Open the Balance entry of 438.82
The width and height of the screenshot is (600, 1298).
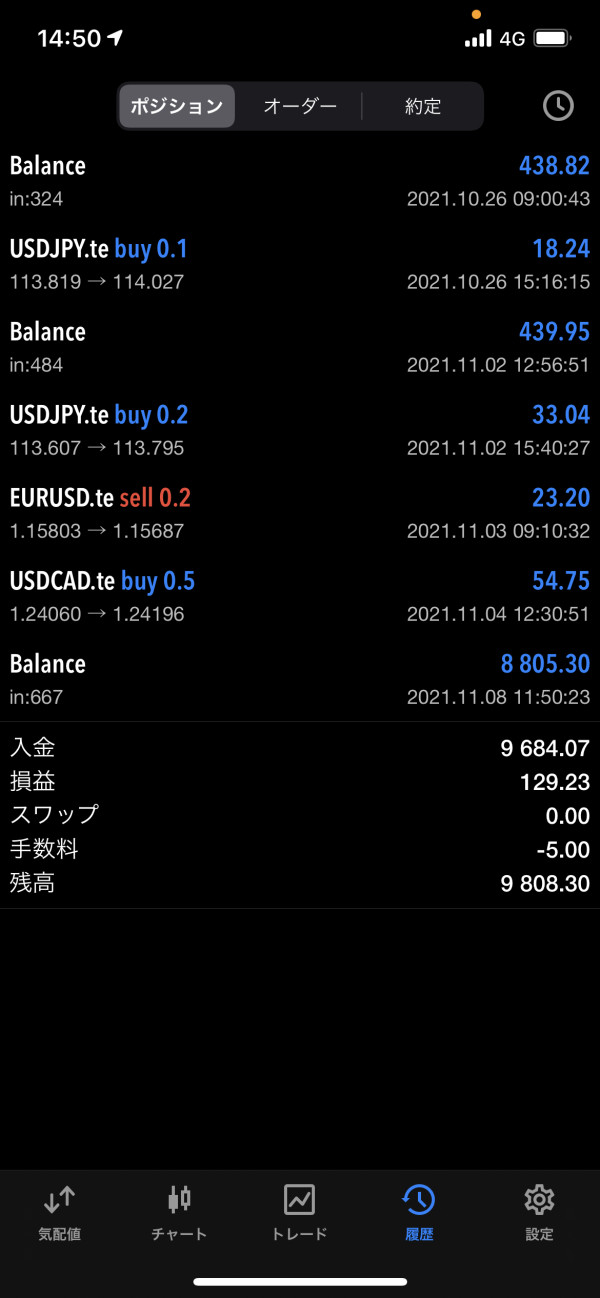300,182
